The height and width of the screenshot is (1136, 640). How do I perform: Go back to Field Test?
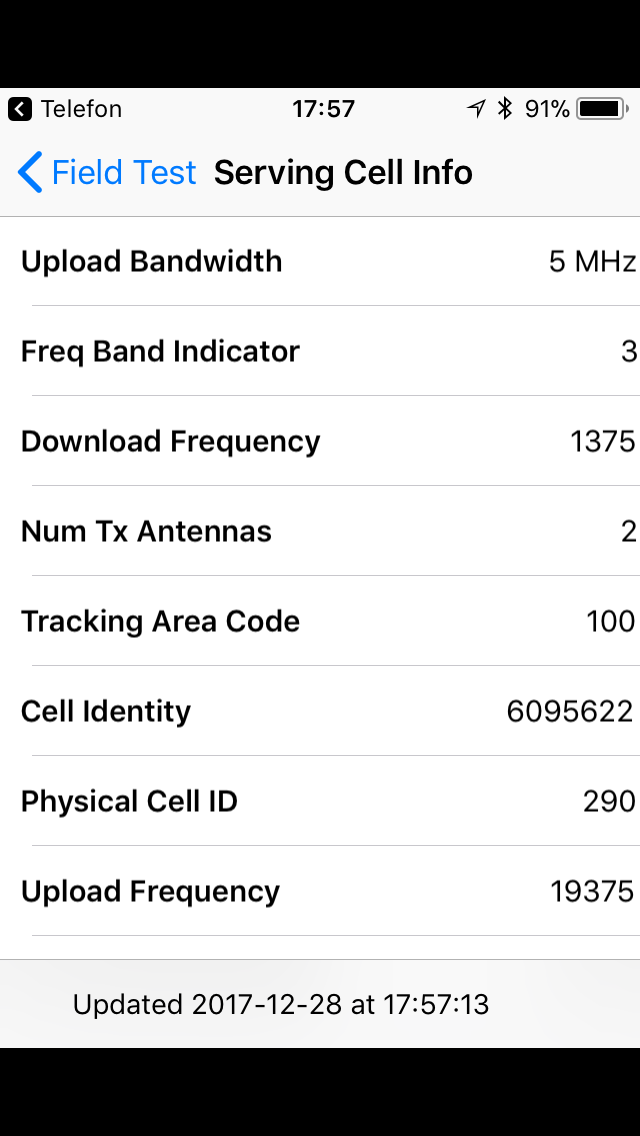pos(108,173)
